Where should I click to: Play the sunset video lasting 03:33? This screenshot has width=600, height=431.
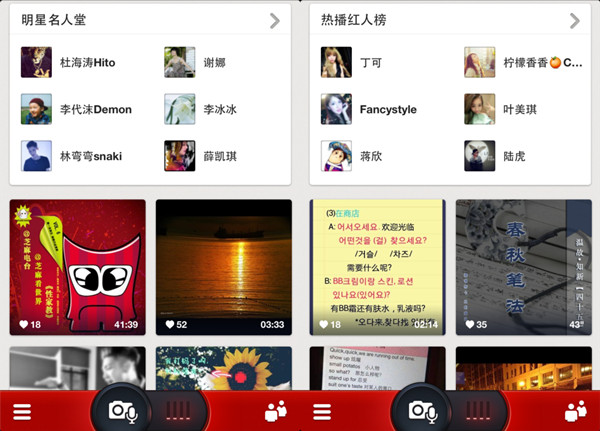(x=223, y=265)
